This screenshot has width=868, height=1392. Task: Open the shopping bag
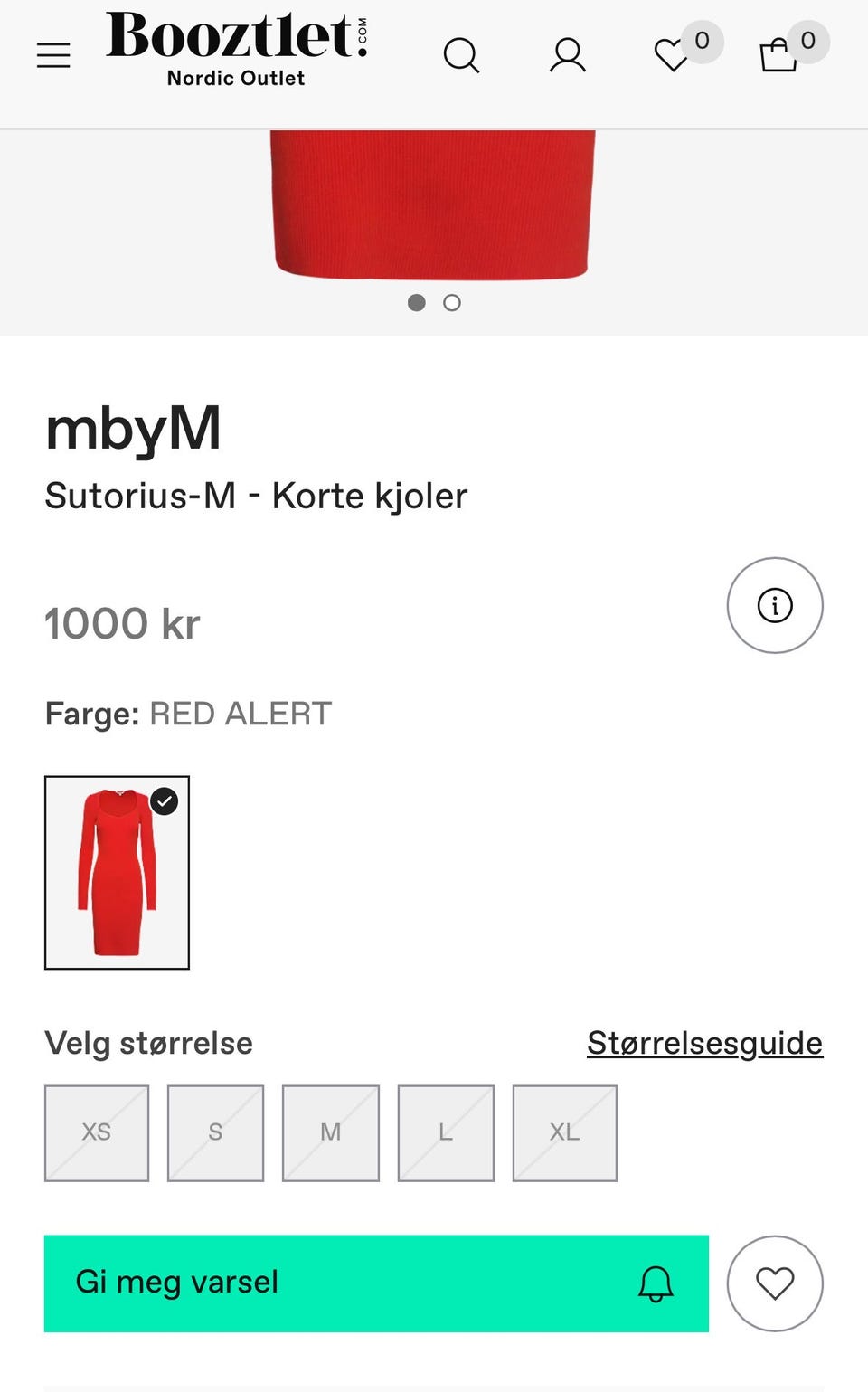778,55
